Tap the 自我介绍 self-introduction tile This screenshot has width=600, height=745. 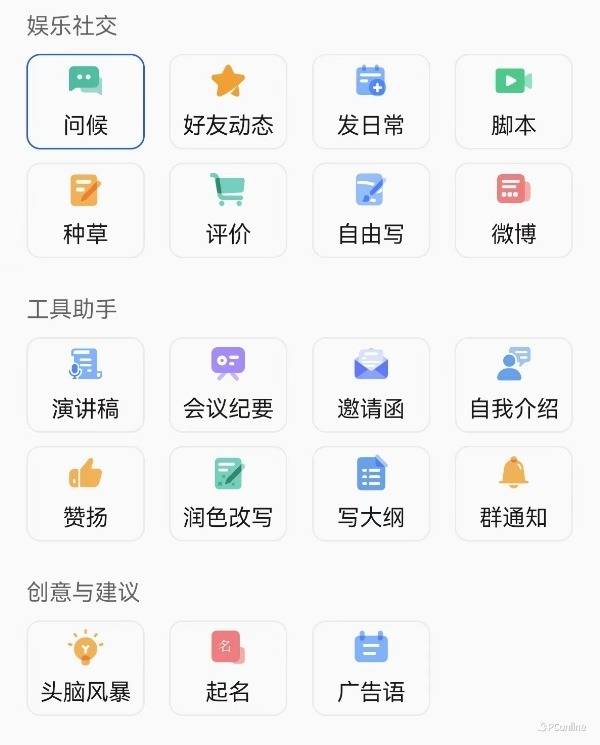(514, 385)
